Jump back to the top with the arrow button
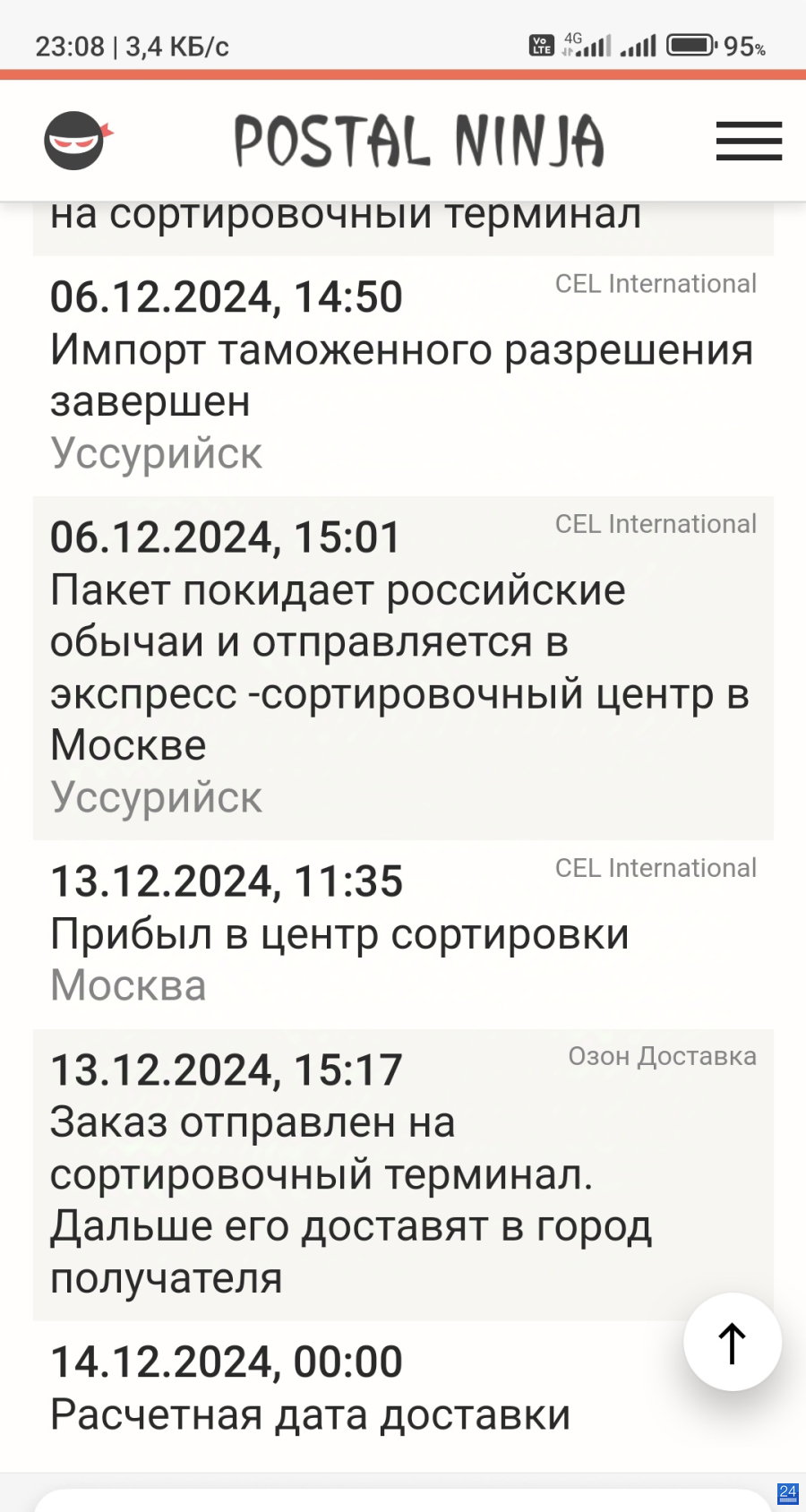Screen dimensions: 806x1512 pos(733,1342)
